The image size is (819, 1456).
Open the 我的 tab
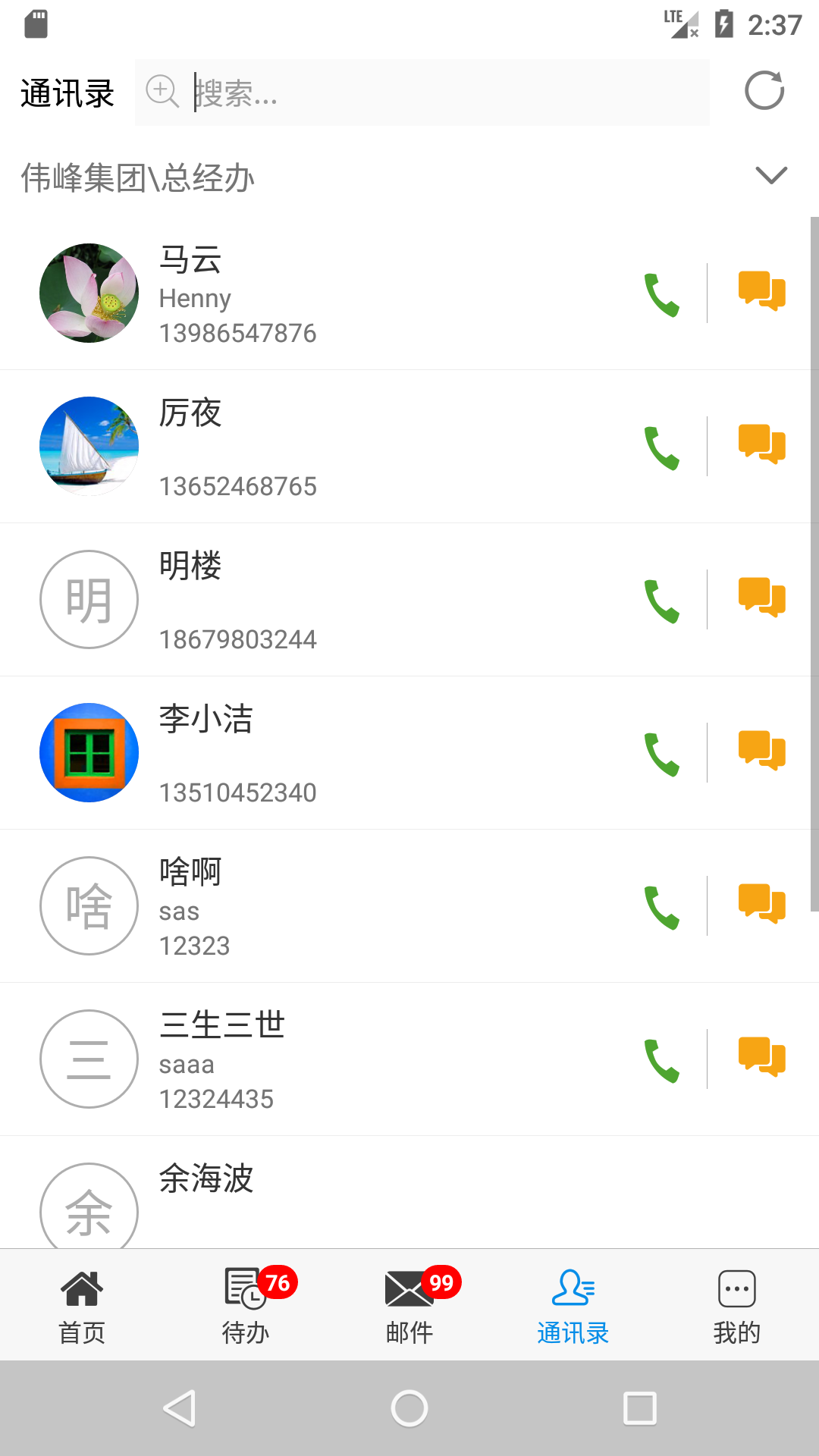coord(734,1304)
